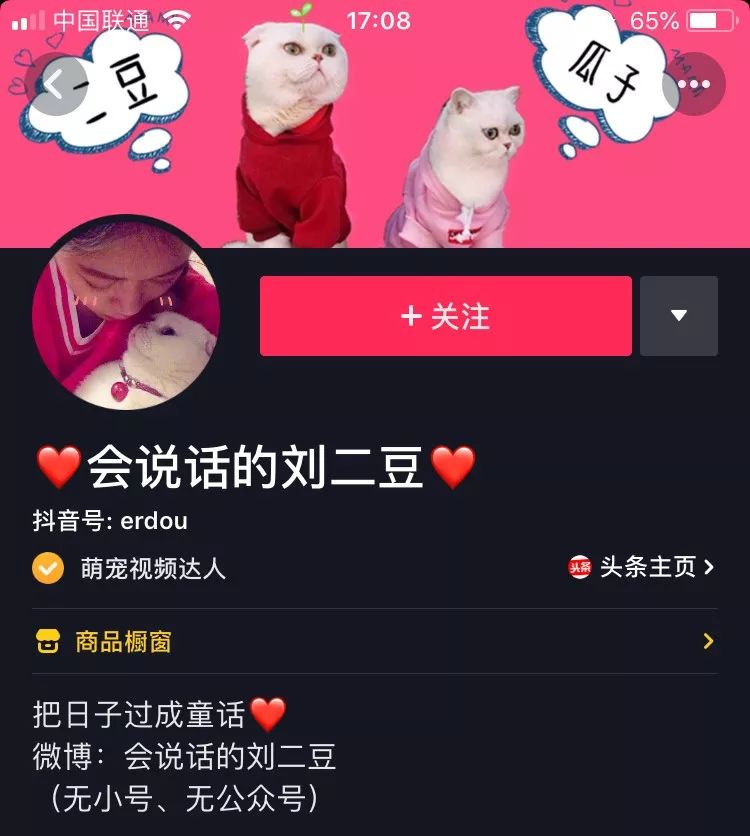
Task: Tap the +关注 follow button
Action: [443, 316]
